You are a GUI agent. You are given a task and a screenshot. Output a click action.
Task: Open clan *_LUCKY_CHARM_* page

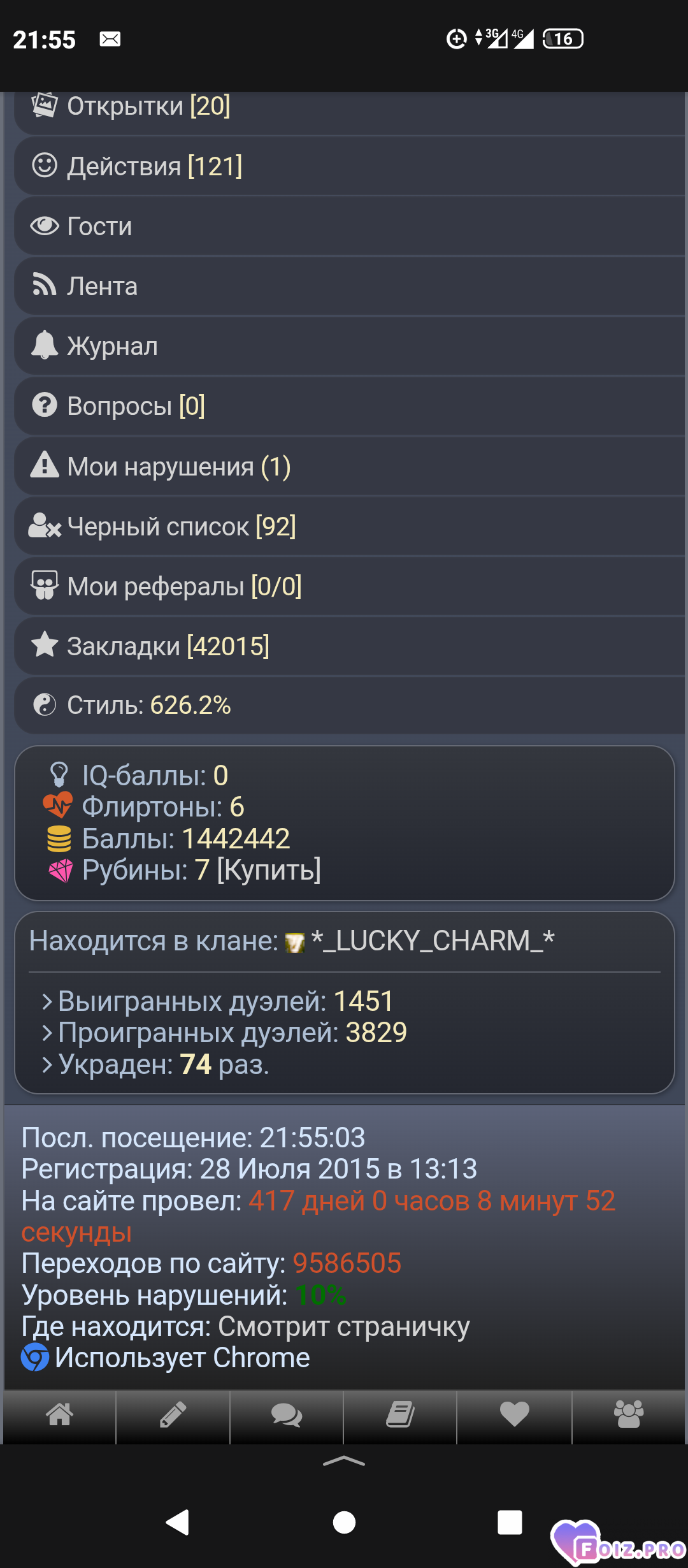pyautogui.click(x=432, y=941)
